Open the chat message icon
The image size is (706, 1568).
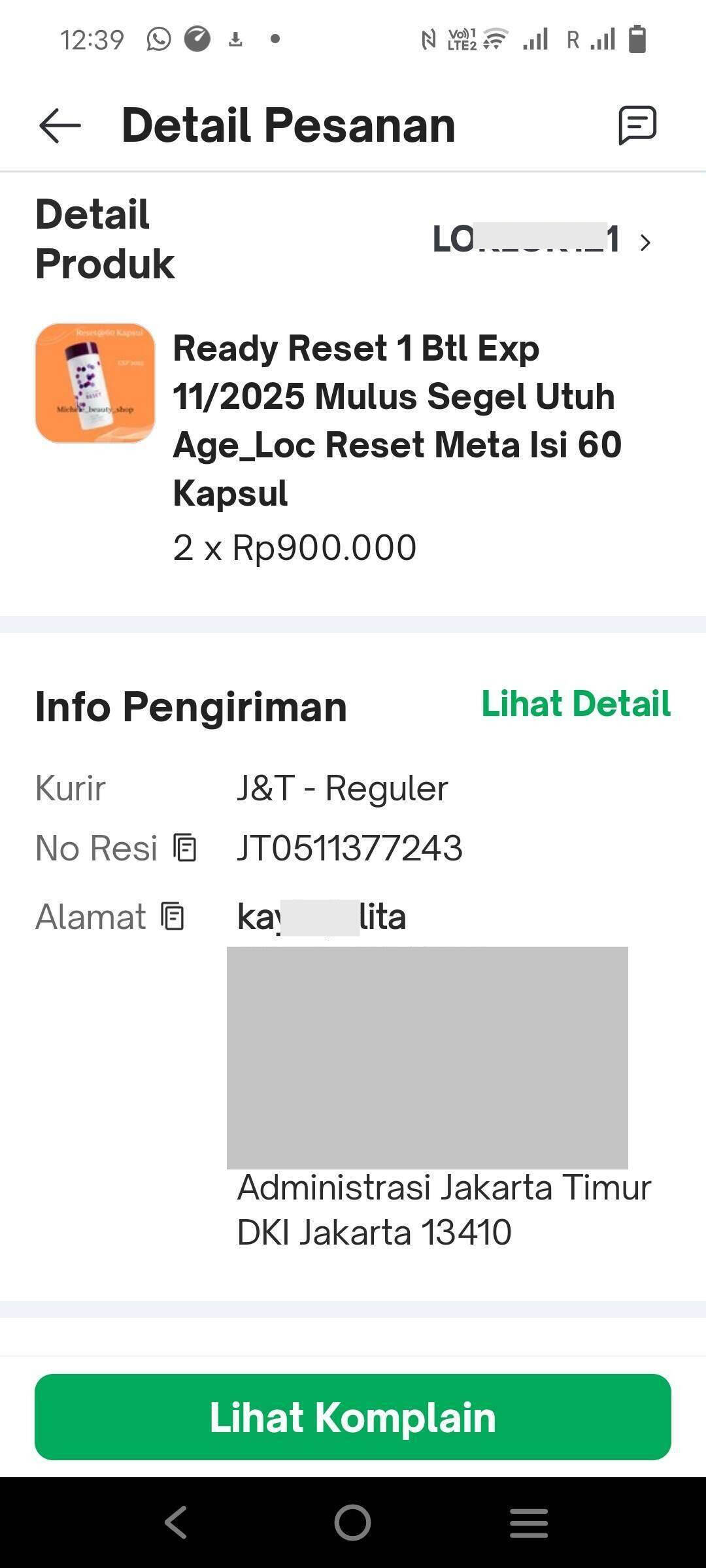[637, 124]
